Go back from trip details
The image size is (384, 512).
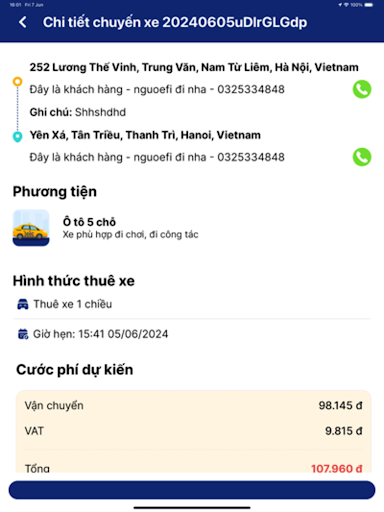[x=23, y=22]
